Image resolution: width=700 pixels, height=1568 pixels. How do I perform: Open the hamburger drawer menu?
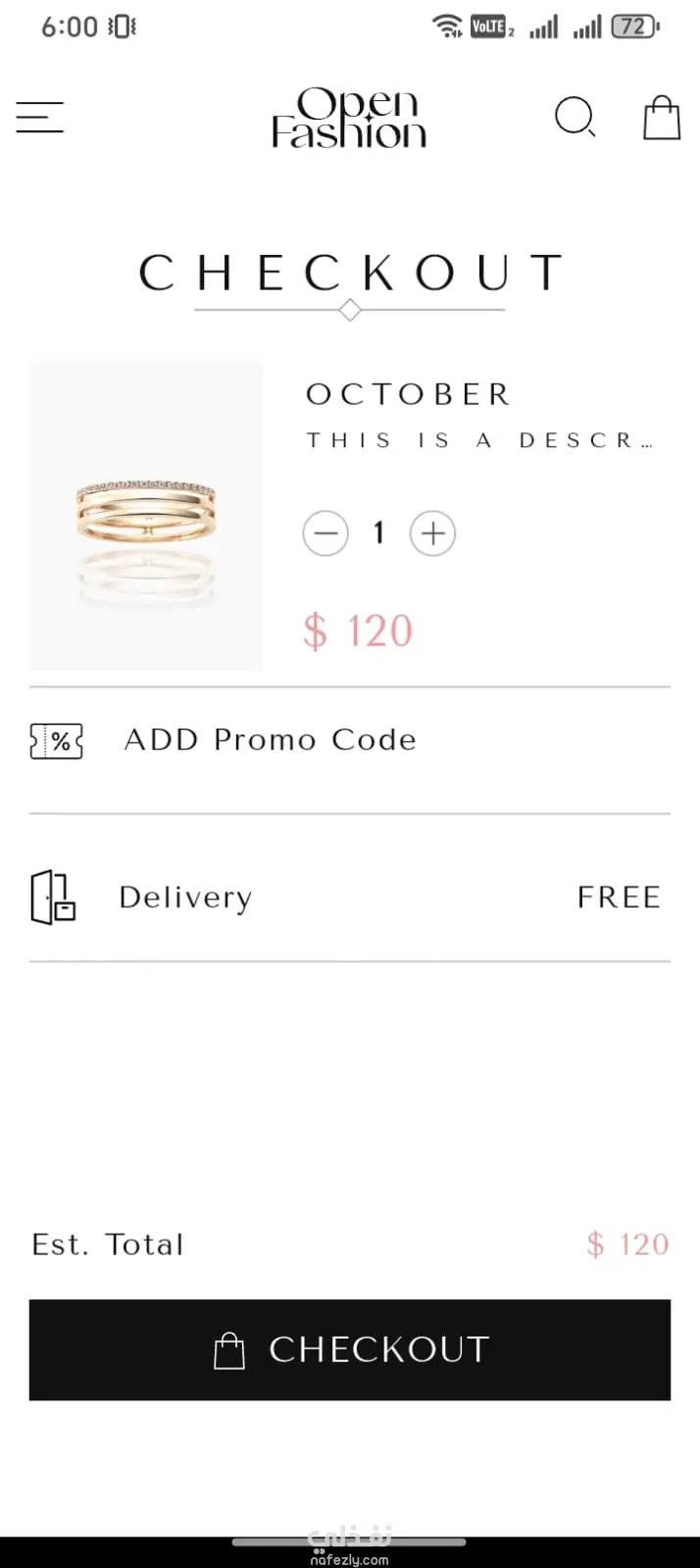tap(40, 118)
